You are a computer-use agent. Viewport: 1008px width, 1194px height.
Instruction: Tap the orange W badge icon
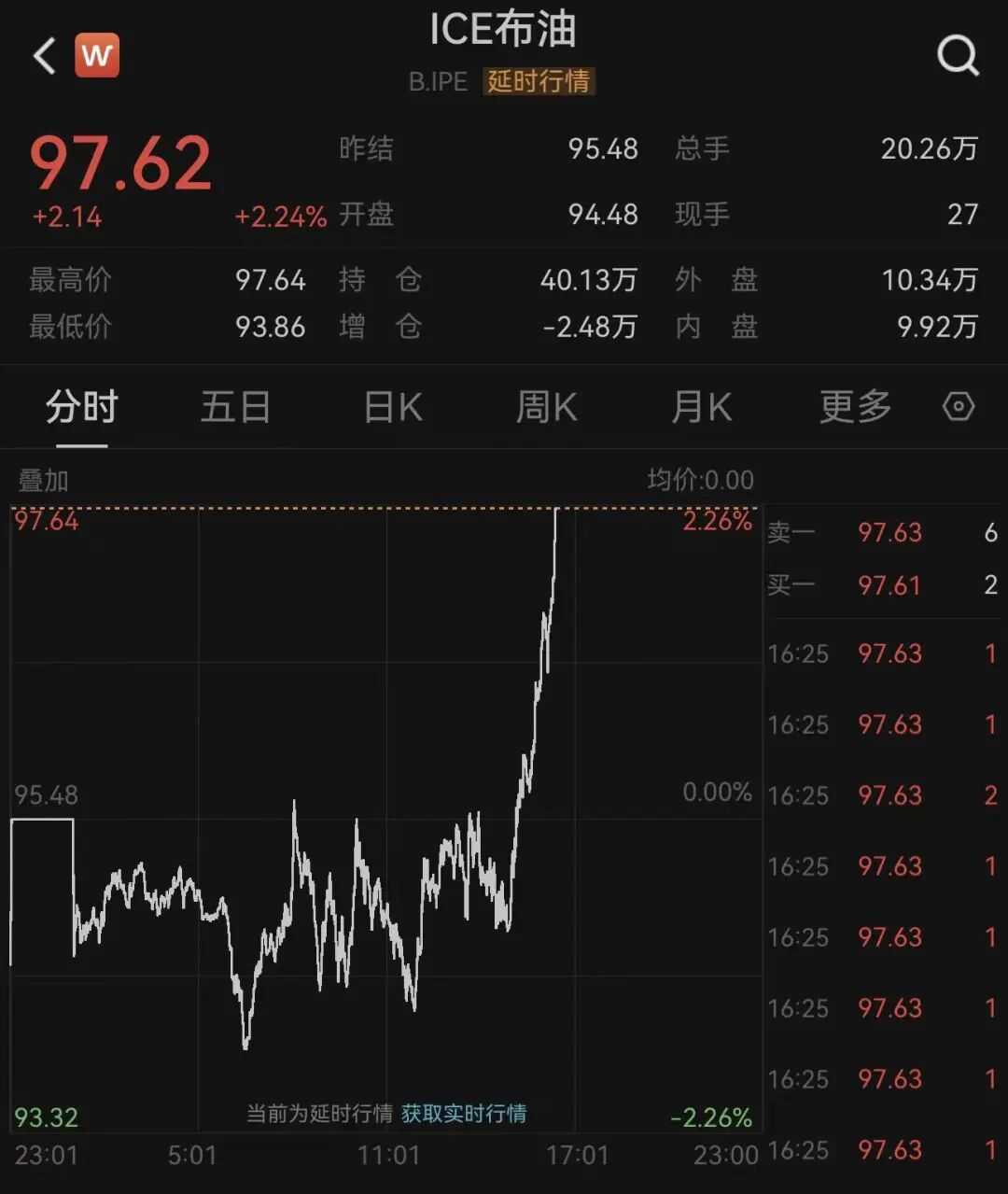click(97, 56)
